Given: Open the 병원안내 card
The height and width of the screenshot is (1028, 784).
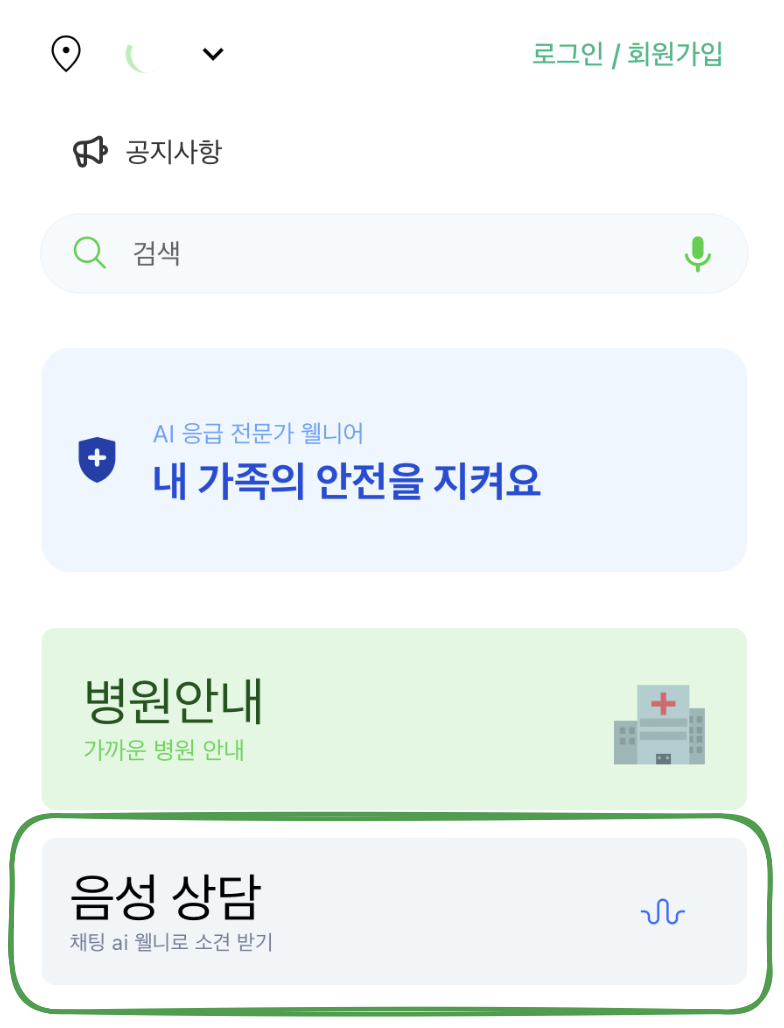Looking at the screenshot, I should [394, 718].
